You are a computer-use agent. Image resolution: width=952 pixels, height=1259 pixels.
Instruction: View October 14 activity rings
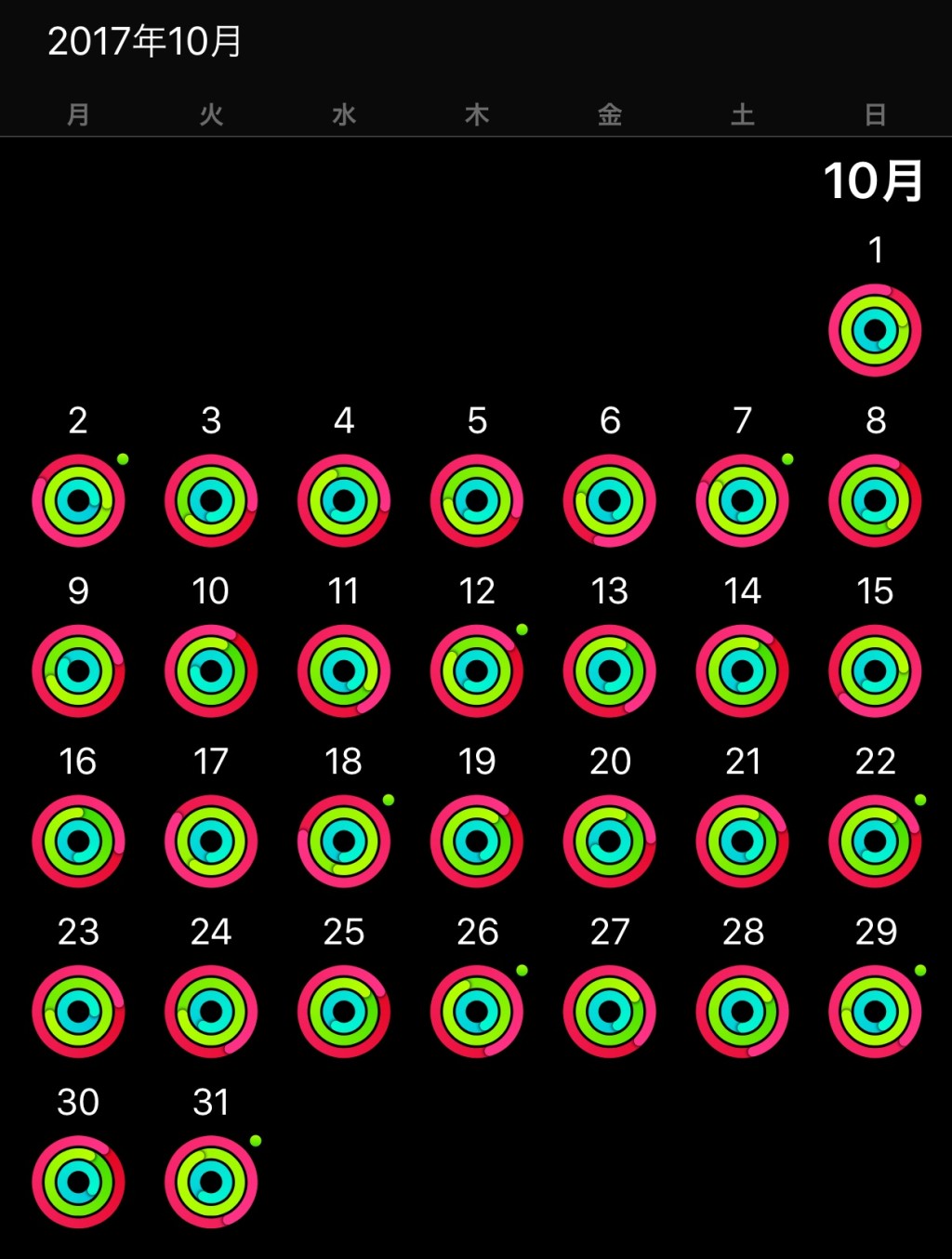742,670
